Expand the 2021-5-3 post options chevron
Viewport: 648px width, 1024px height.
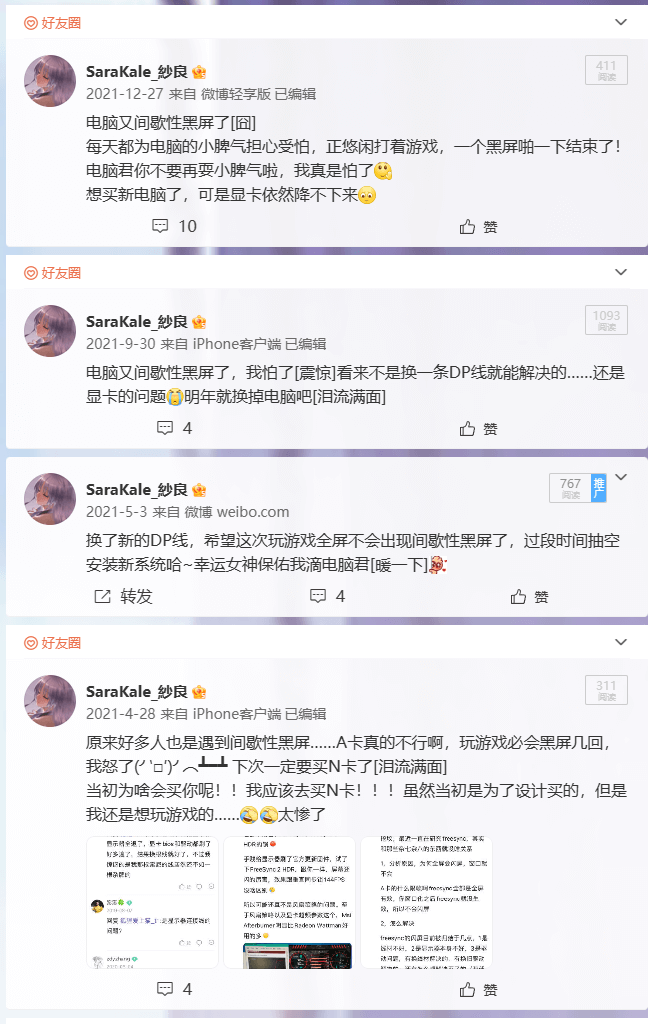coord(621,477)
